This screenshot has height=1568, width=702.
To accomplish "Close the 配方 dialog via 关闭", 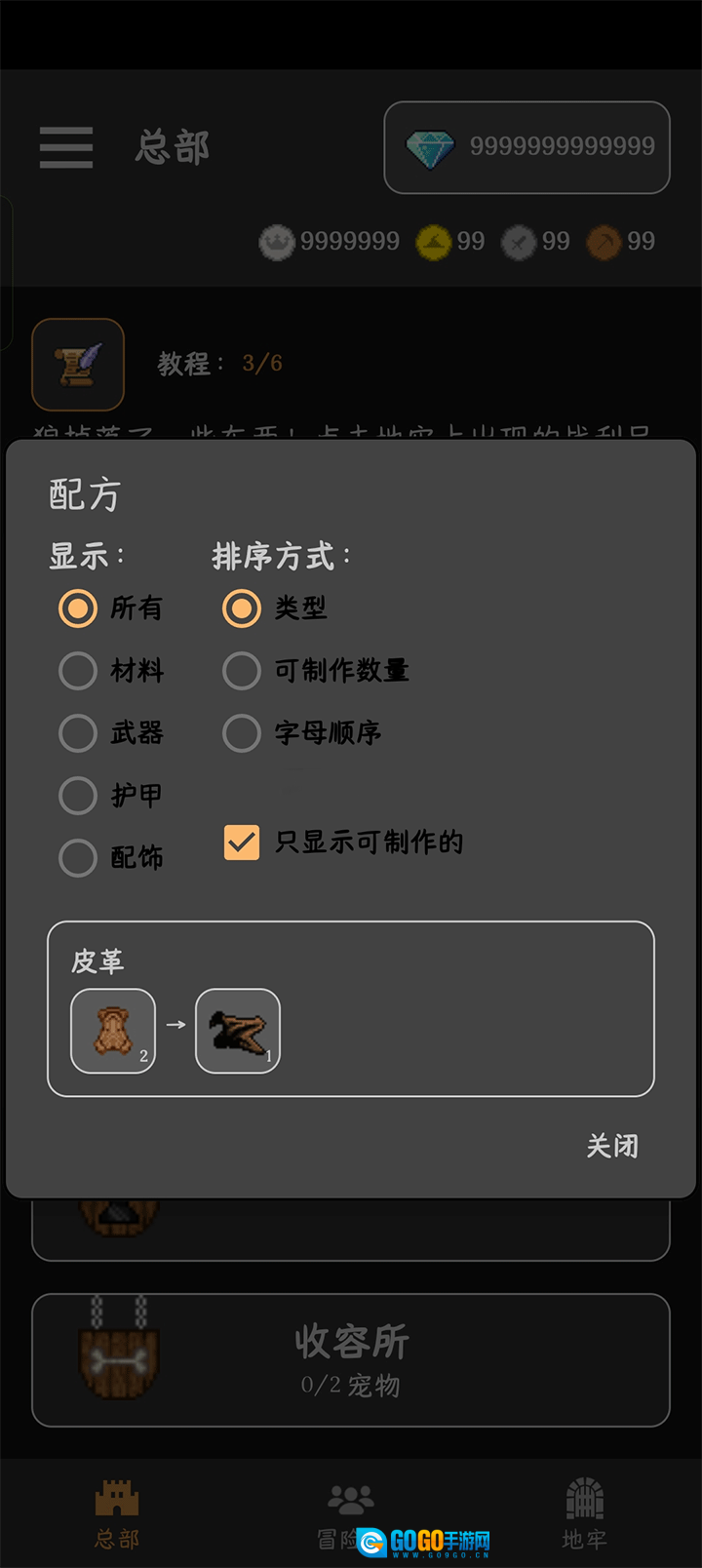I will click(612, 1146).
